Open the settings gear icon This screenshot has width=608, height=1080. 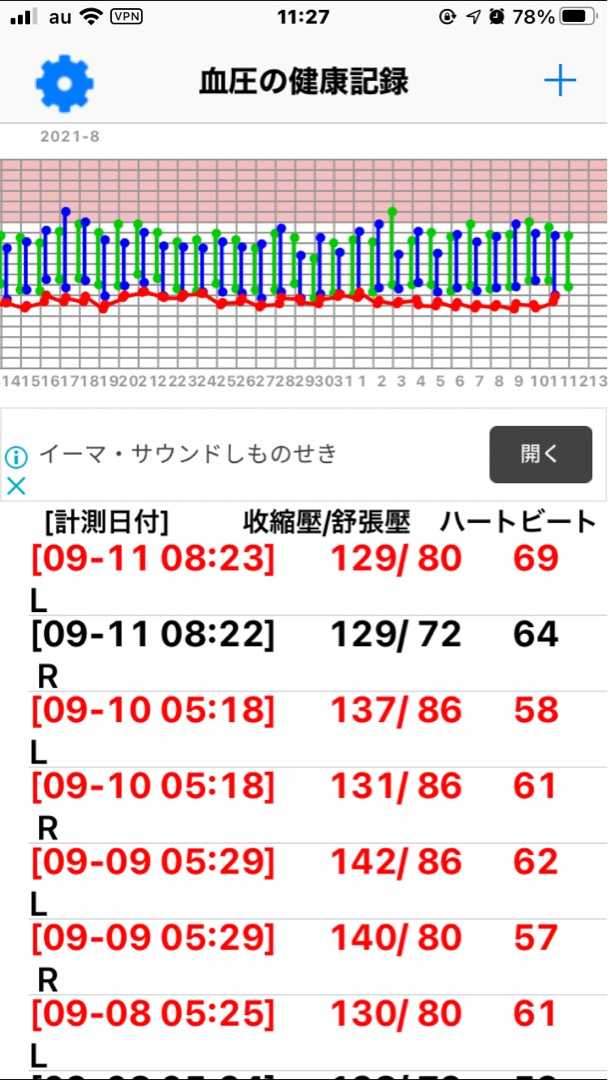click(x=64, y=83)
